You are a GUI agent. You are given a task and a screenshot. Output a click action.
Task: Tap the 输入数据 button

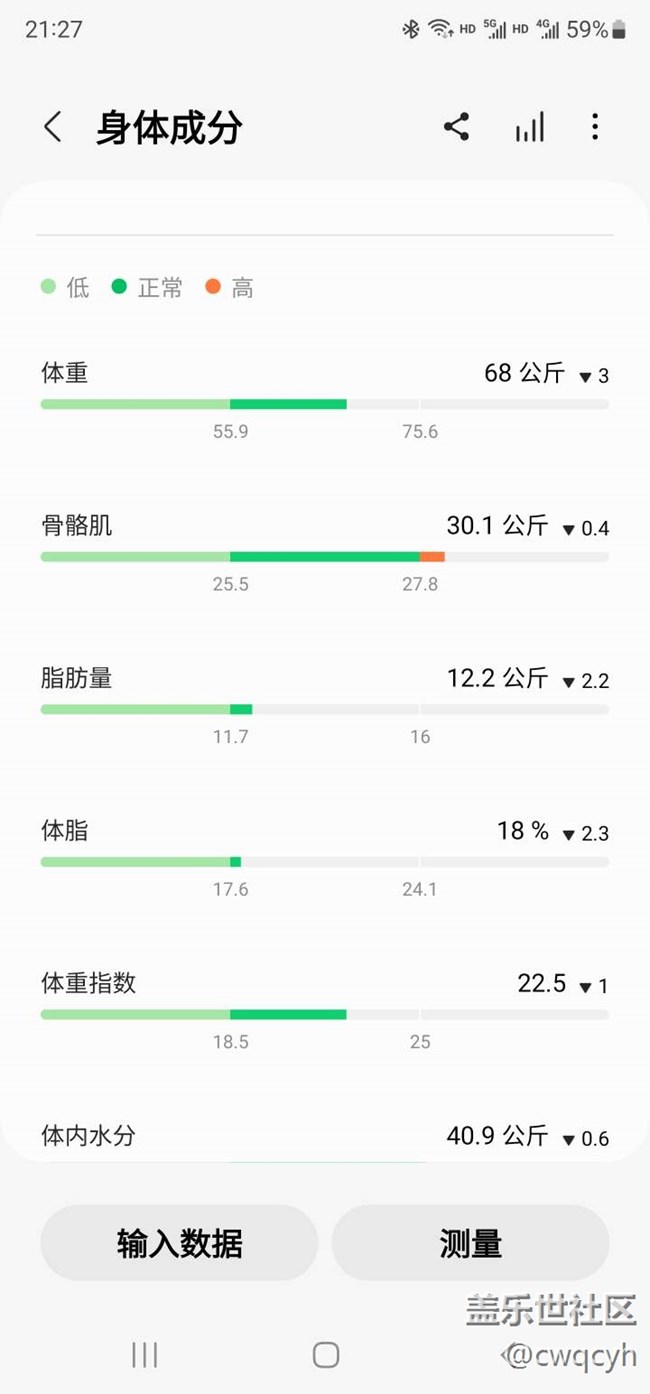[x=179, y=1243]
